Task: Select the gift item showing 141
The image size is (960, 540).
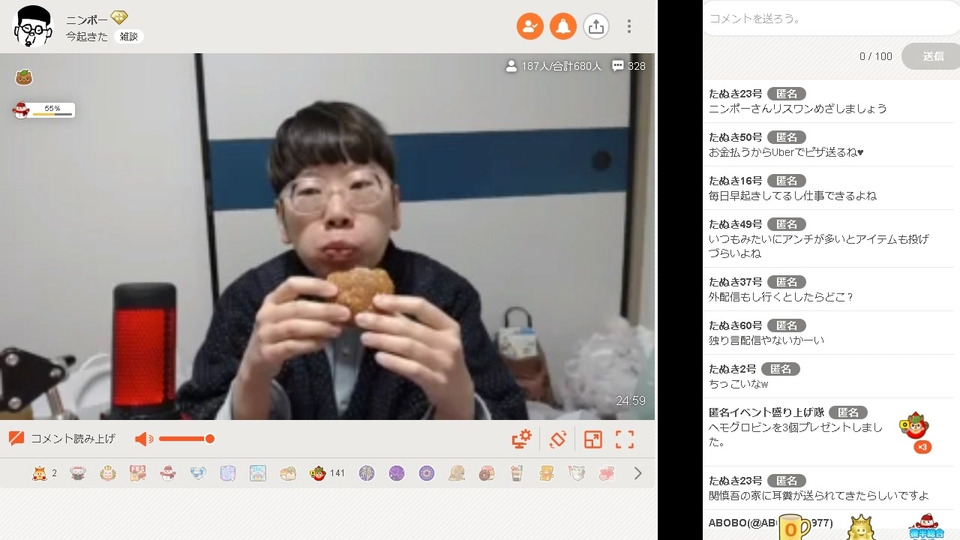Action: 319,473
